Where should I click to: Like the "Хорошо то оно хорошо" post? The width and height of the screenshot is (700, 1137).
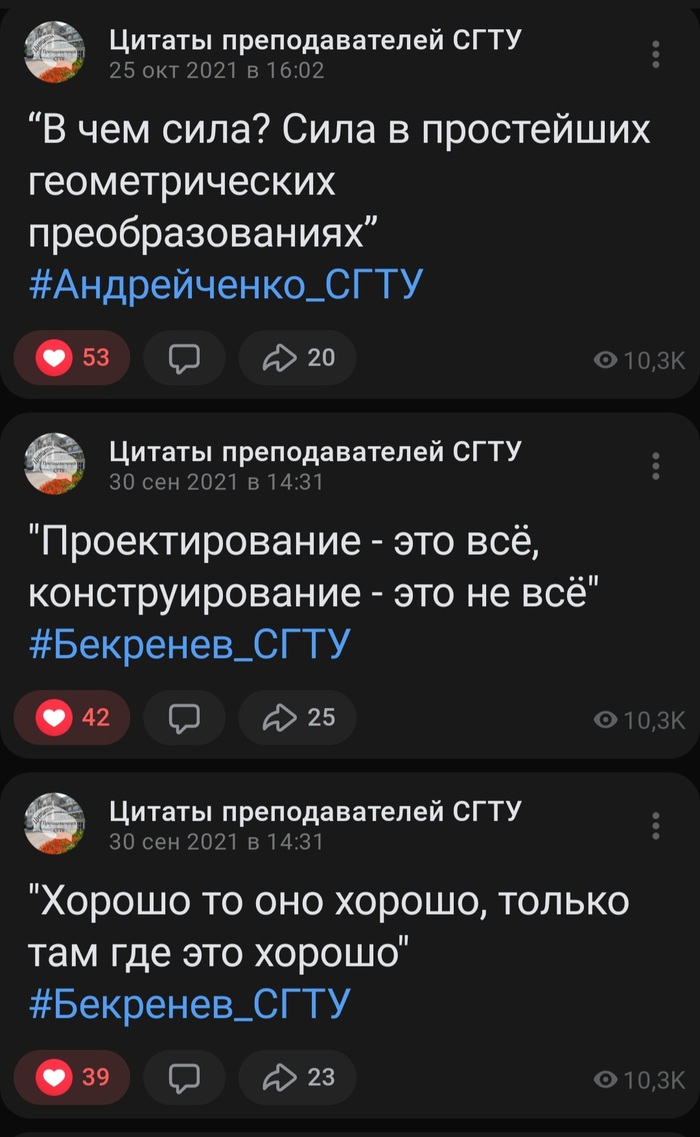pyautogui.click(x=71, y=1077)
